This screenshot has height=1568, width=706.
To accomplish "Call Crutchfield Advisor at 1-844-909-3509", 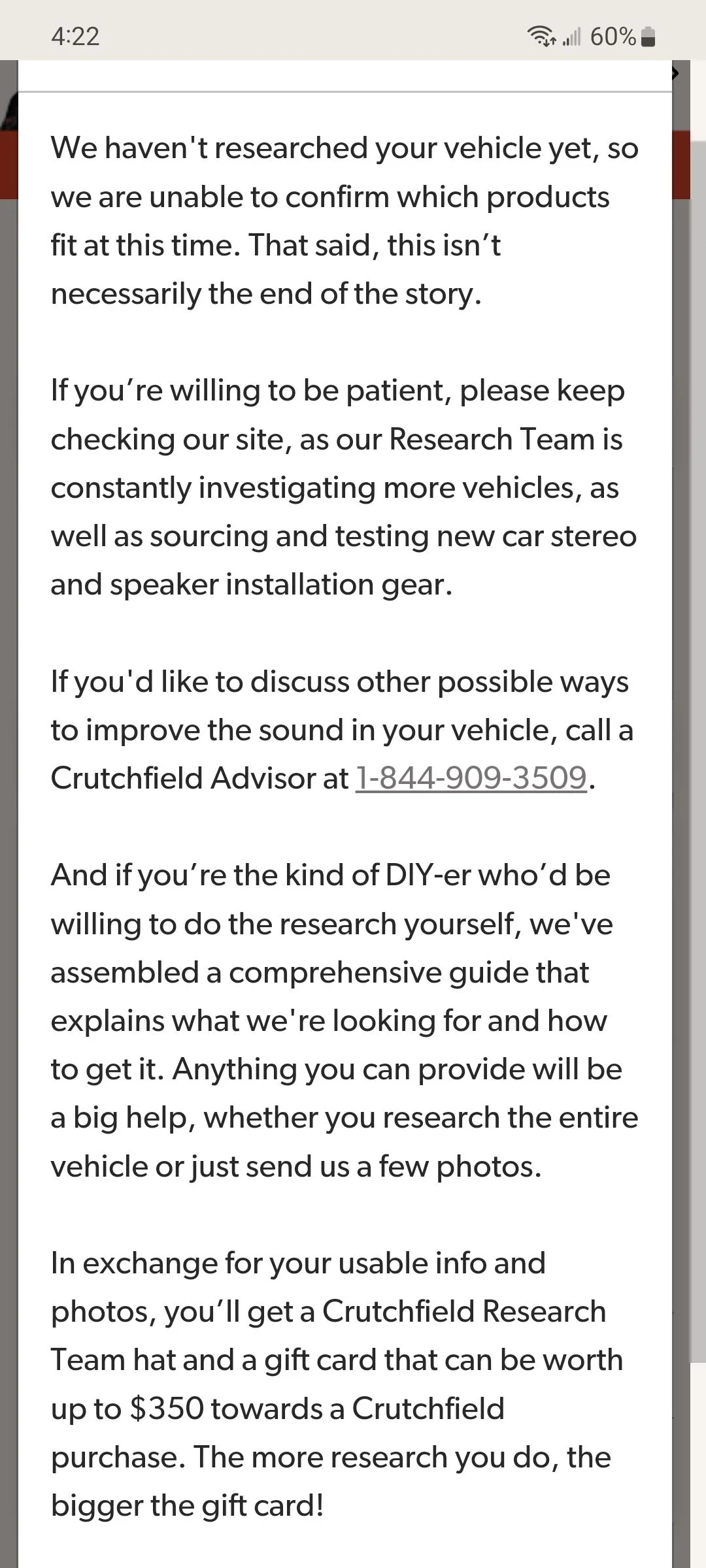I will click(x=471, y=778).
